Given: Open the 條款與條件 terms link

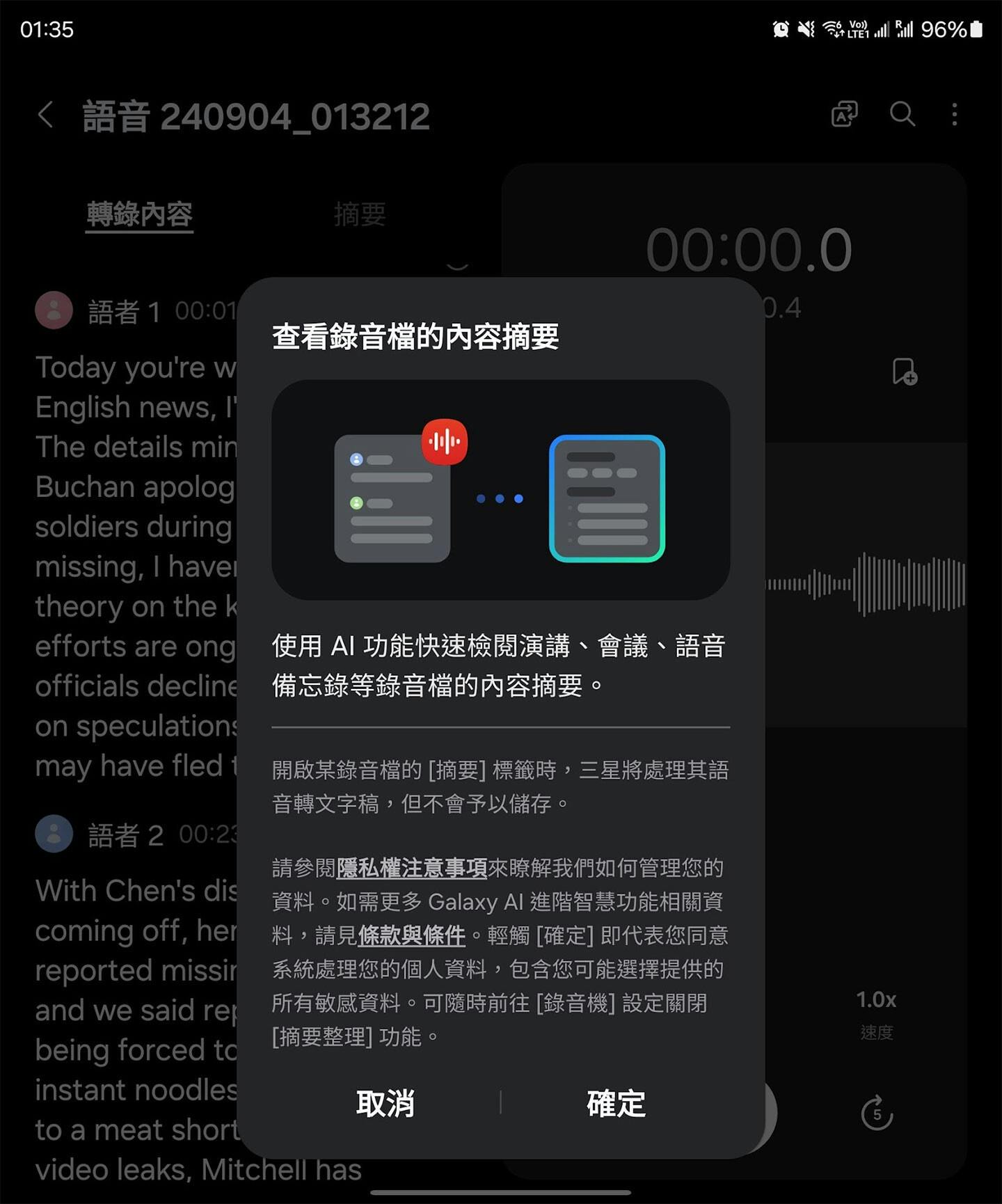Looking at the screenshot, I should (411, 935).
